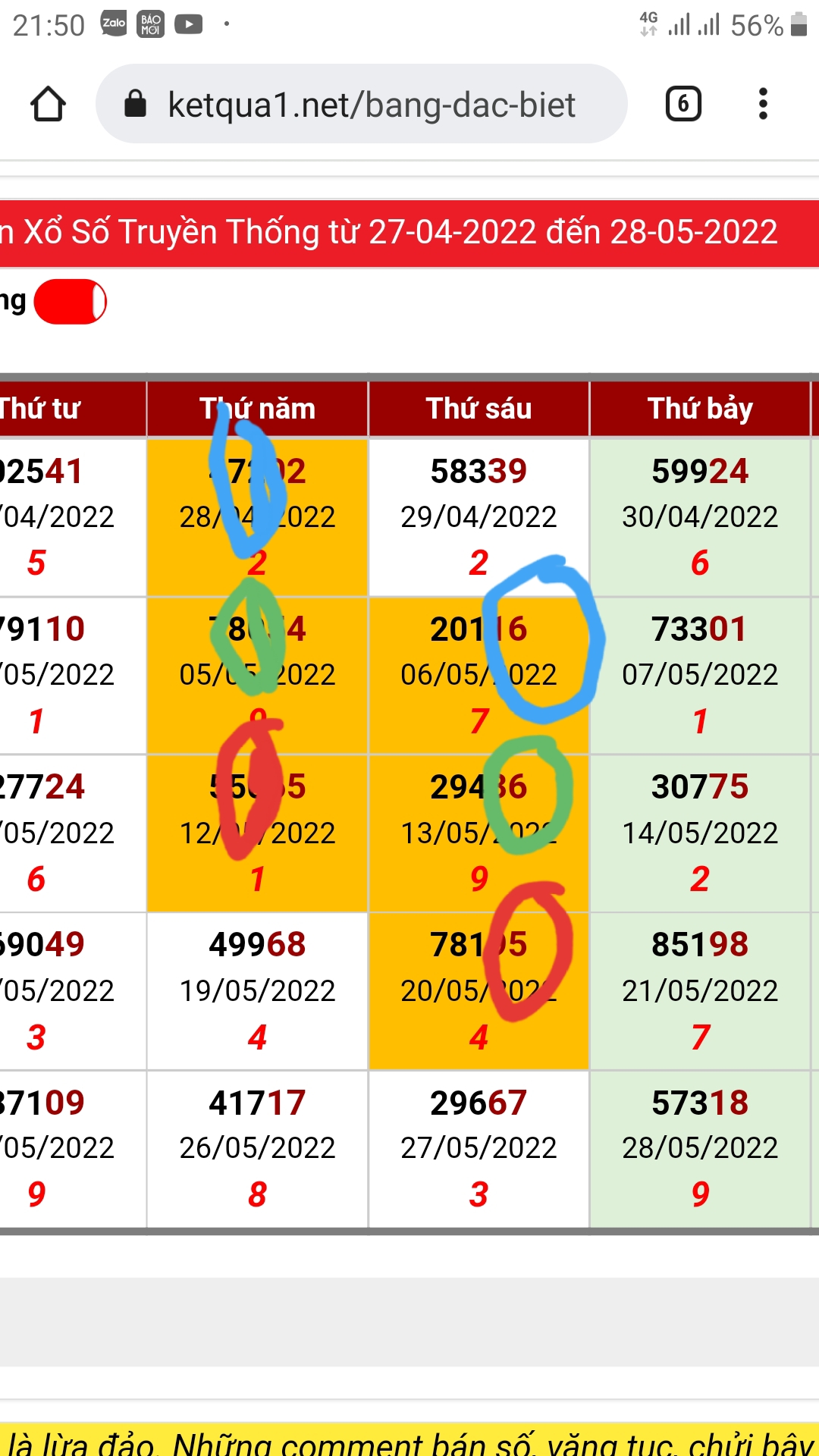
Task: Go to the browser home page
Action: point(48,104)
